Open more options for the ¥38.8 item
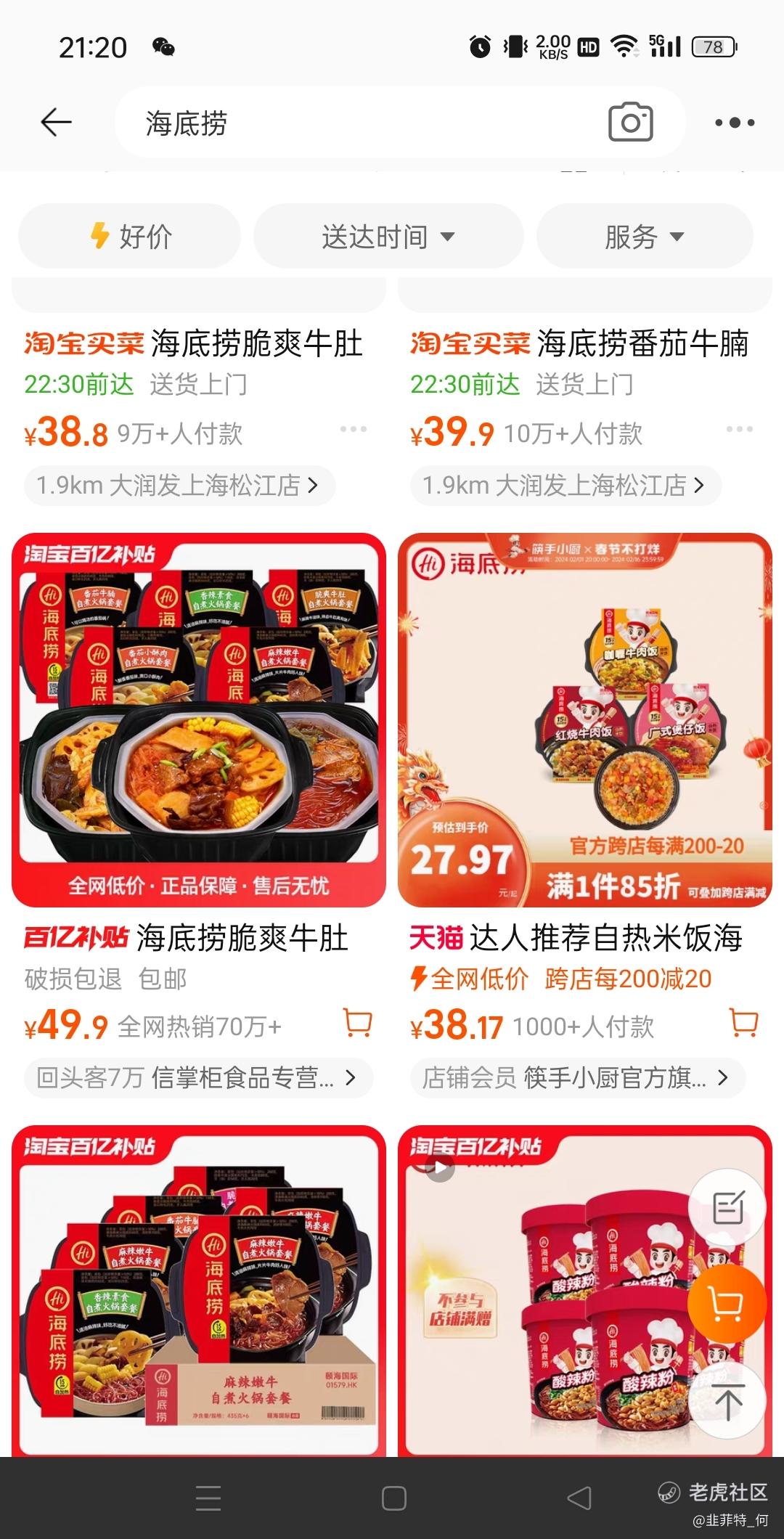Viewport: 784px width, 1539px height. (354, 430)
